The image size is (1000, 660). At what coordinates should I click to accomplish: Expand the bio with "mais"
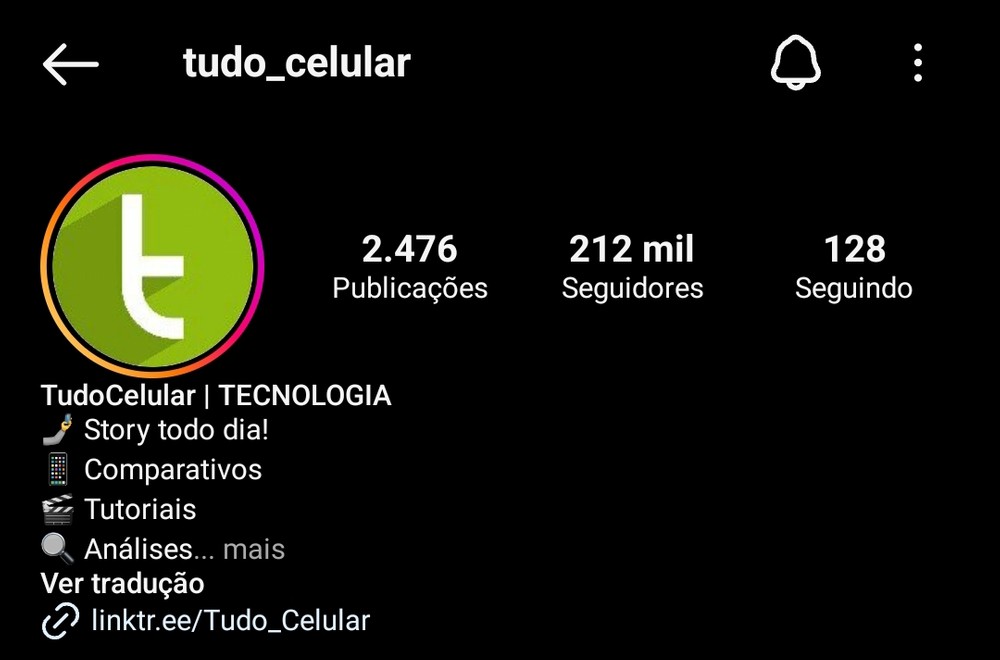[x=254, y=549]
